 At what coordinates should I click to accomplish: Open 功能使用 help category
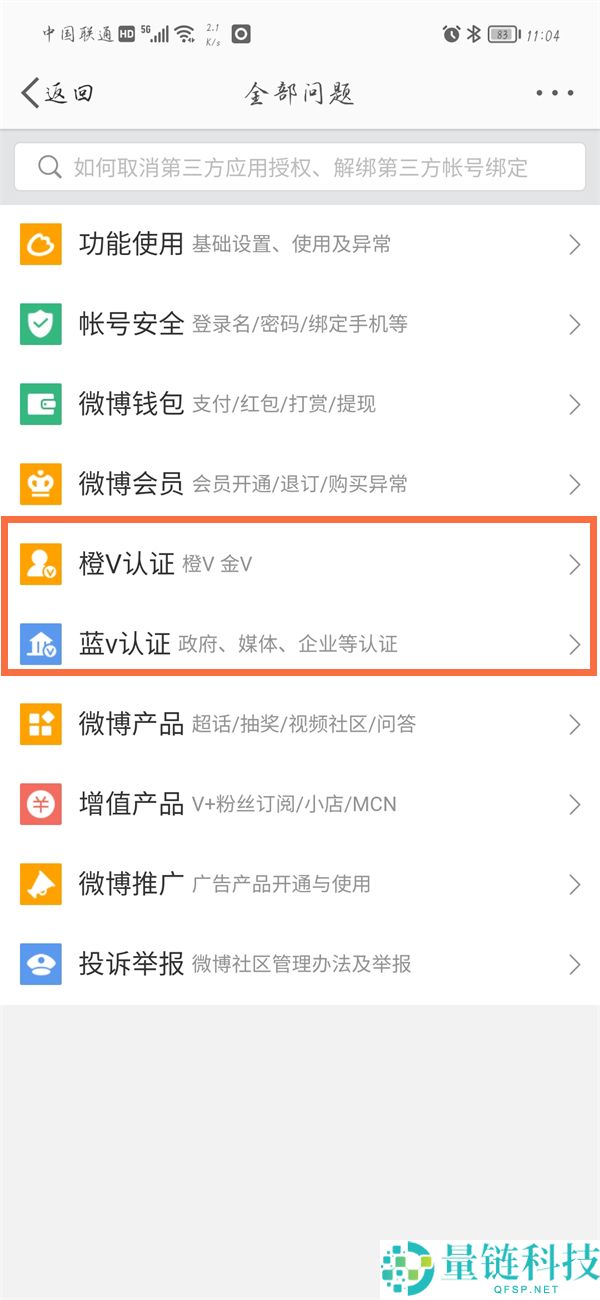(x=300, y=244)
